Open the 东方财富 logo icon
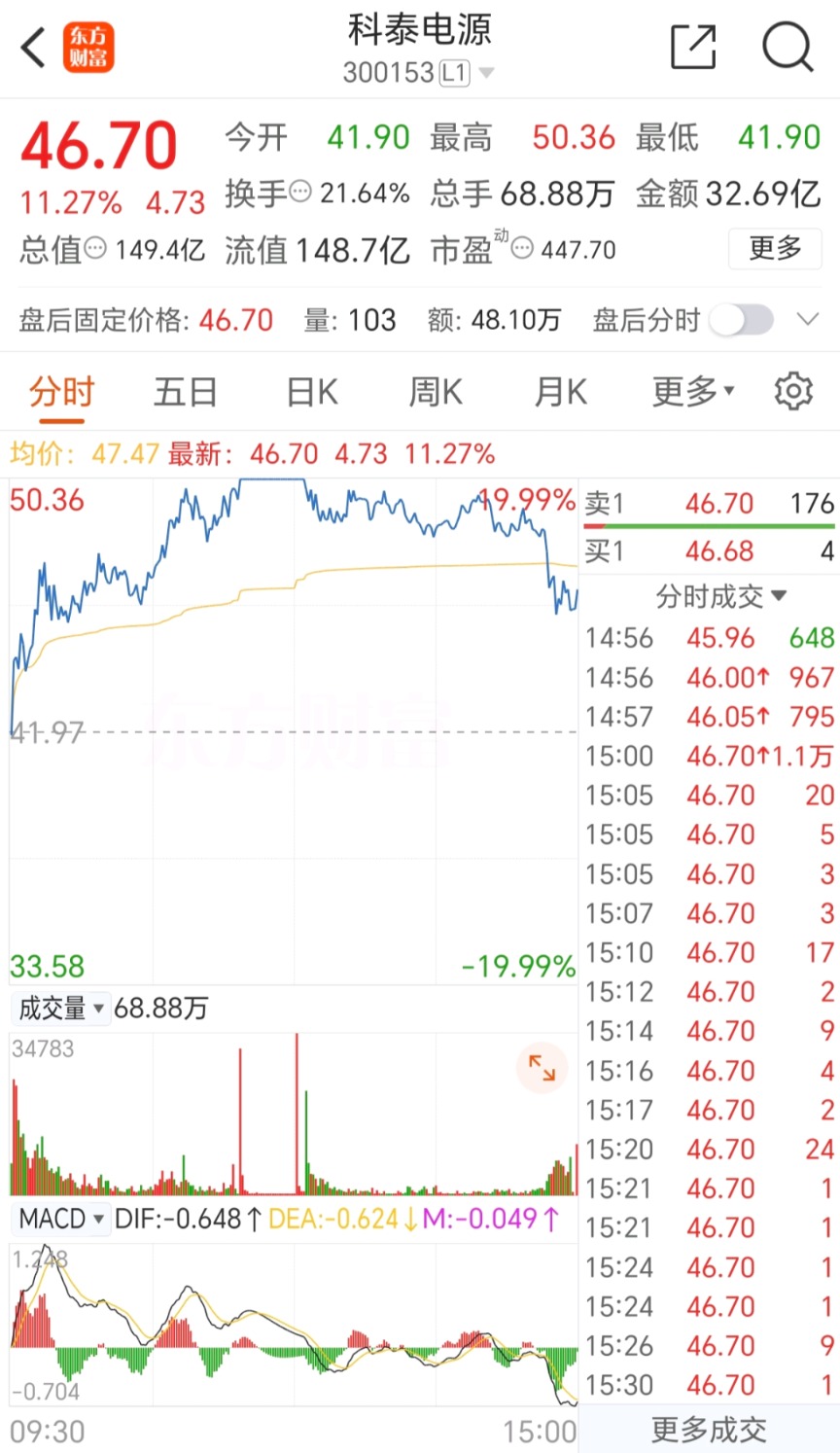 pos(89,46)
